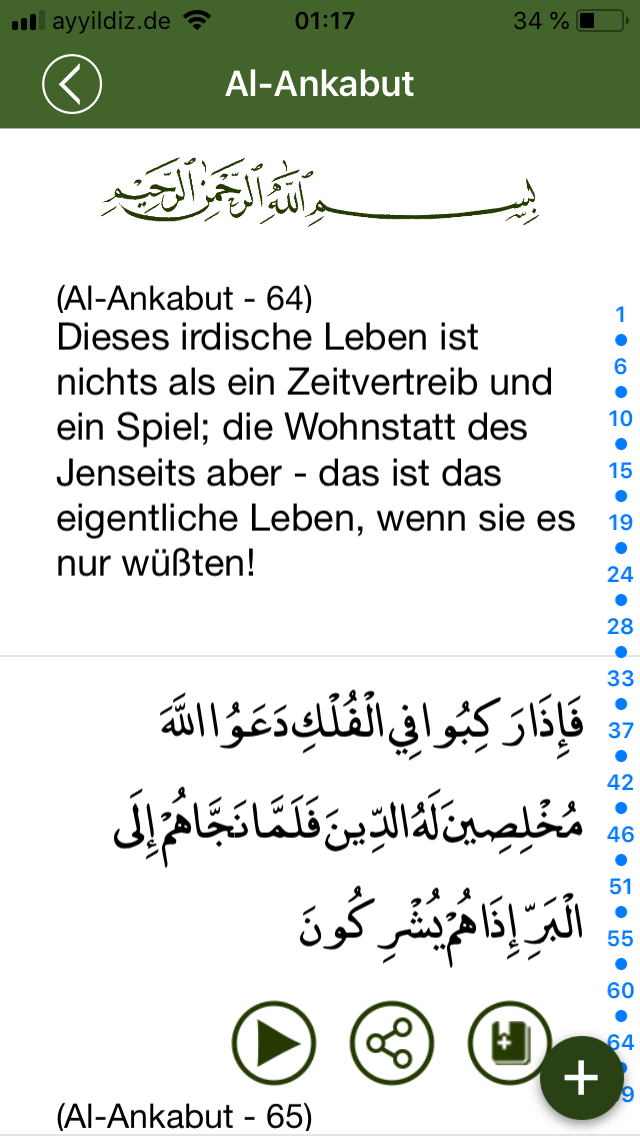Open the floating plus button
Viewport: 640px width, 1136px height.
(x=581, y=1079)
